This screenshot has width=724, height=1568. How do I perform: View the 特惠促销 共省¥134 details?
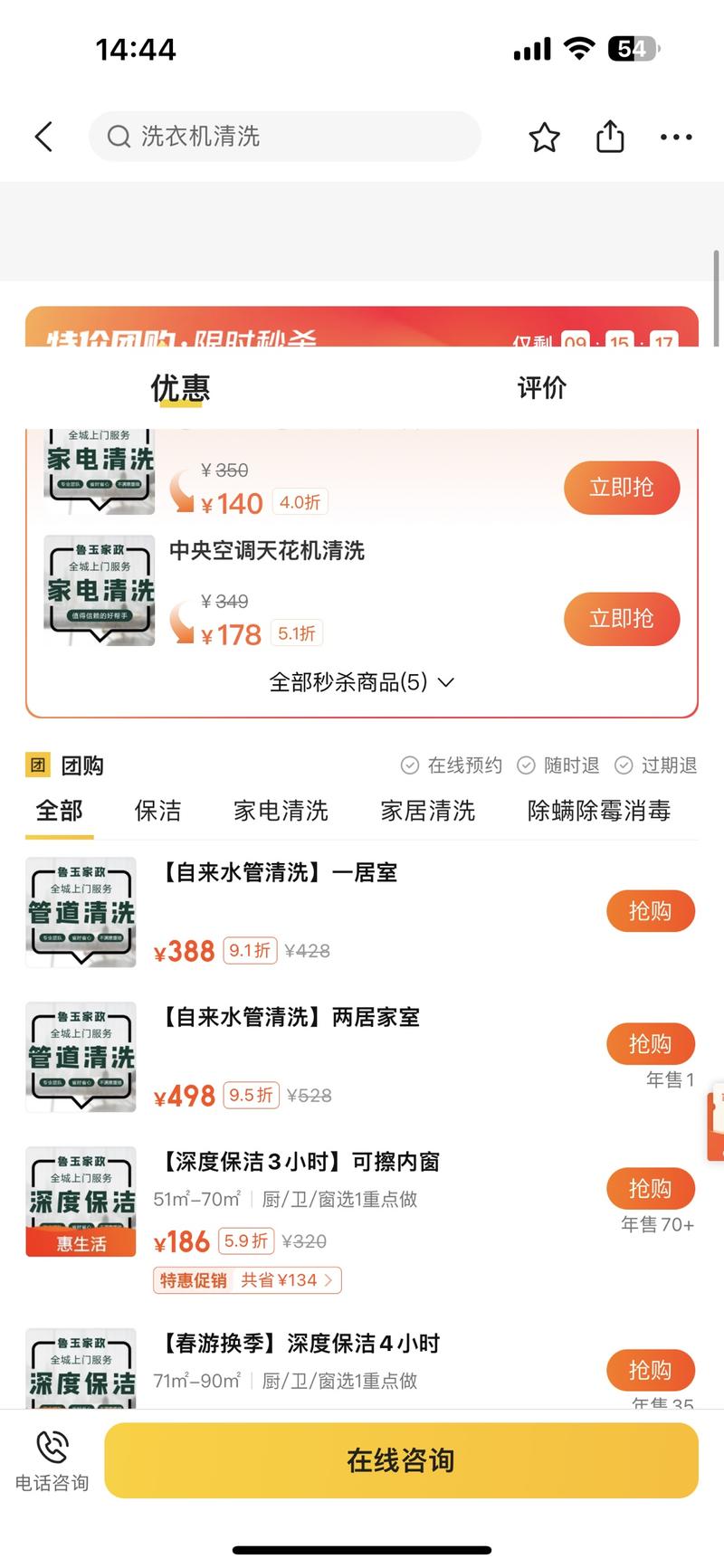coord(247,1280)
